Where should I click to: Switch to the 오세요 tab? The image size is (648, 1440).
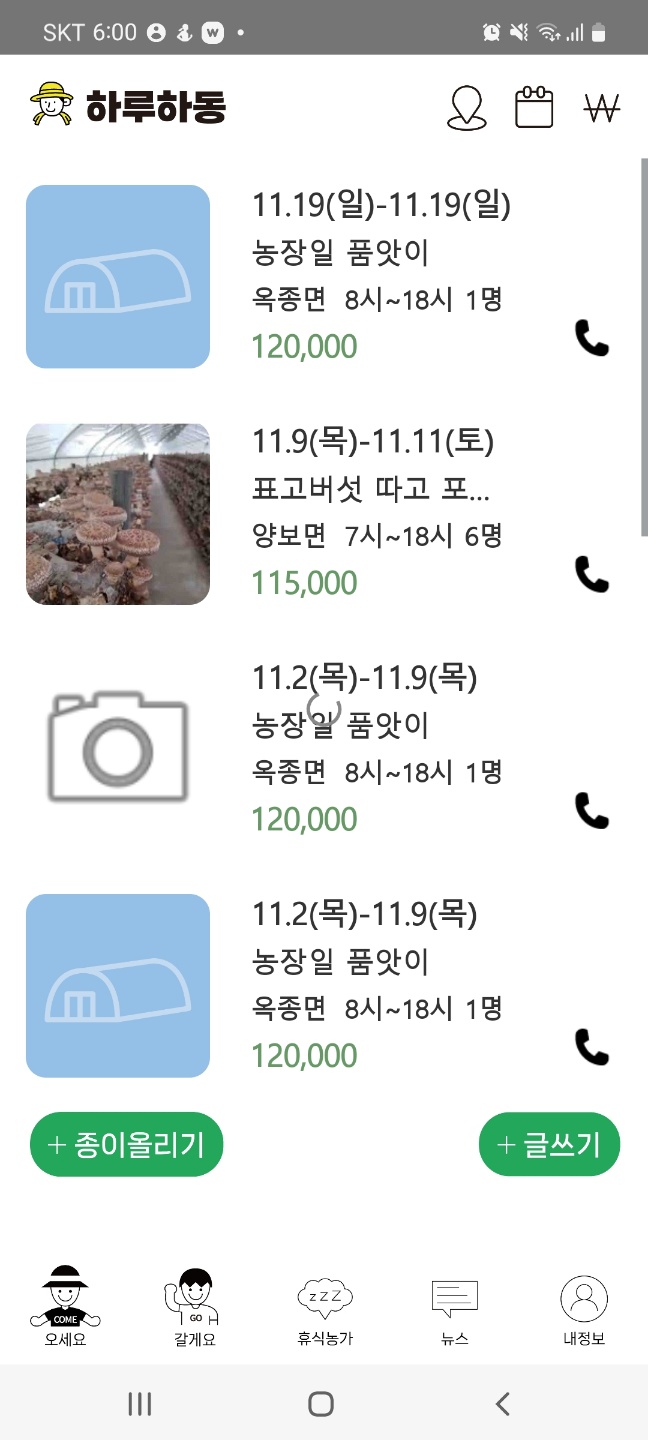point(65,1307)
